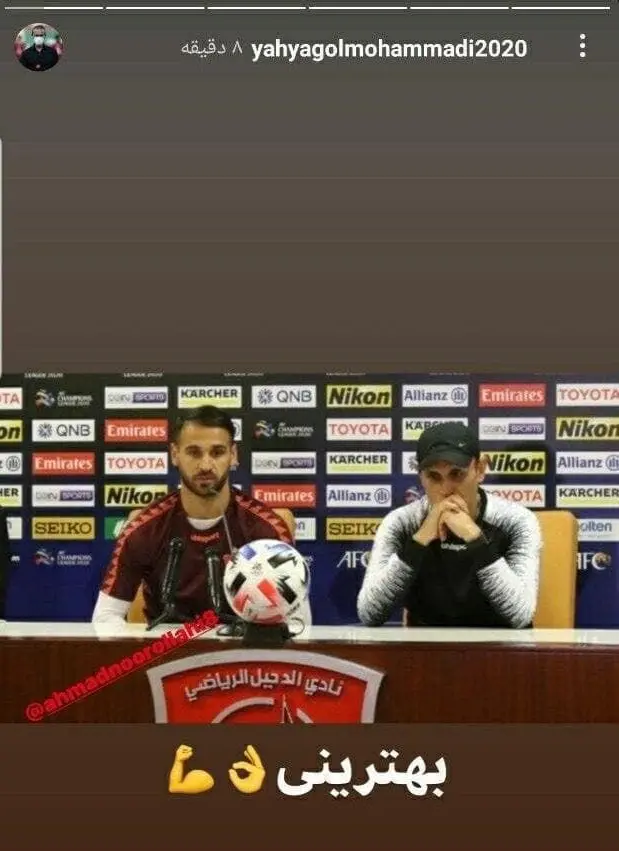The height and width of the screenshot is (851, 619).
Task: Open the @ahmadnoorollahi8 mention sticker
Action: (122, 668)
